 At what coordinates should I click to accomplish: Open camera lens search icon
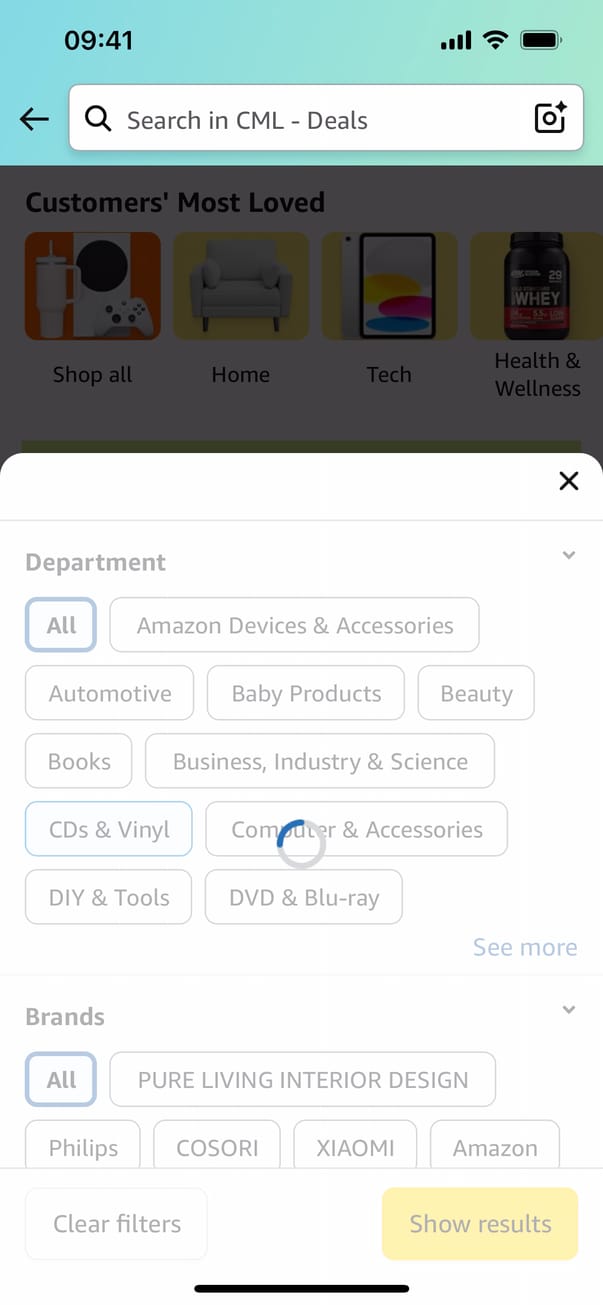pos(550,119)
